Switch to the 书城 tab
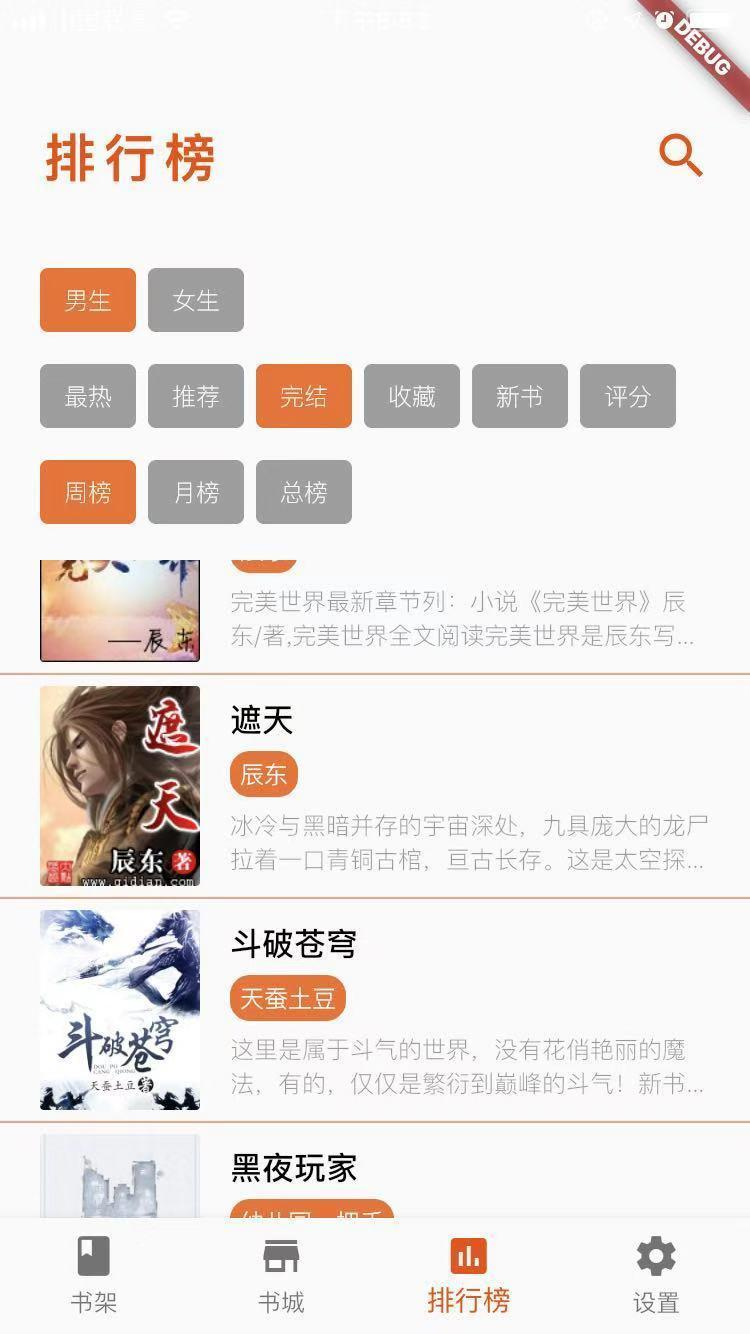This screenshot has width=750, height=1334. 281,1274
